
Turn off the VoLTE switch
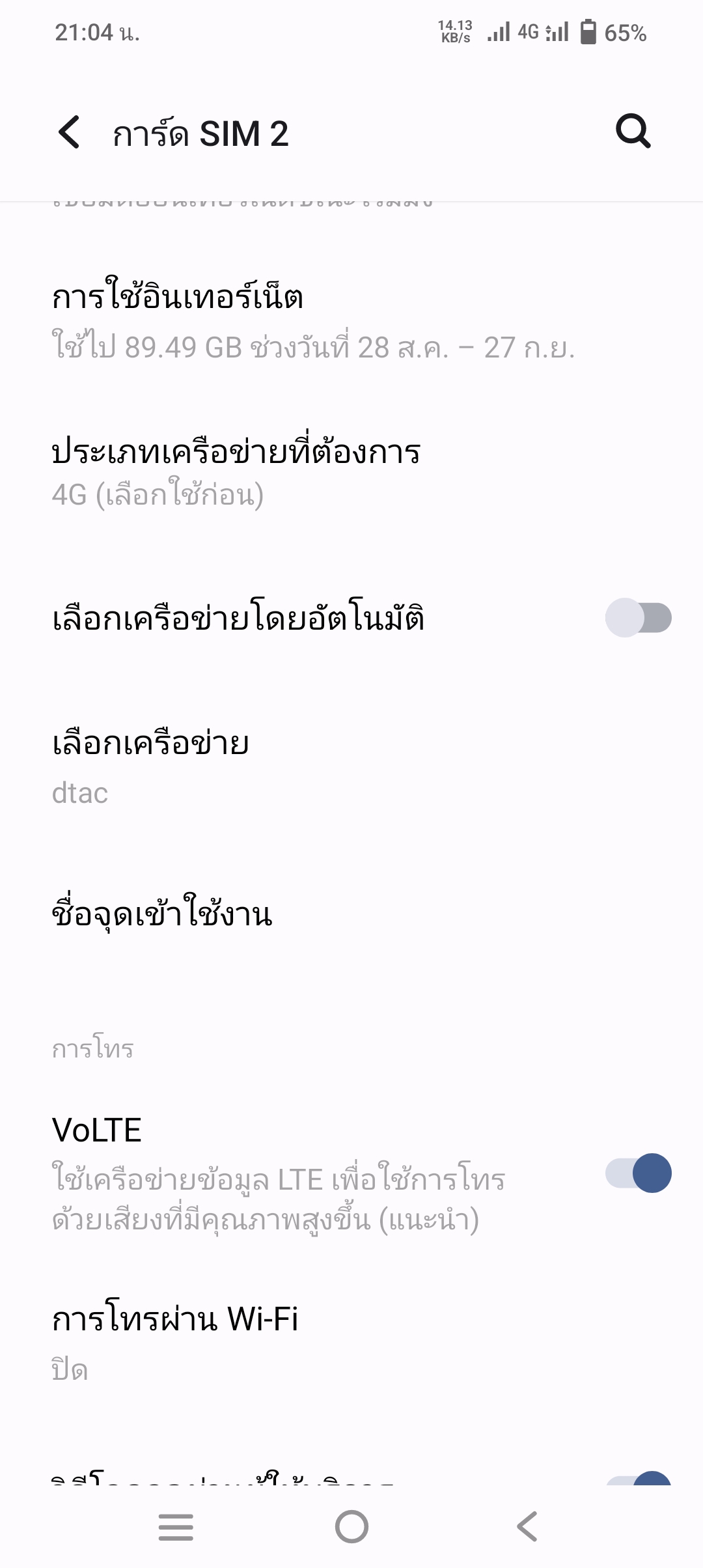click(638, 1173)
